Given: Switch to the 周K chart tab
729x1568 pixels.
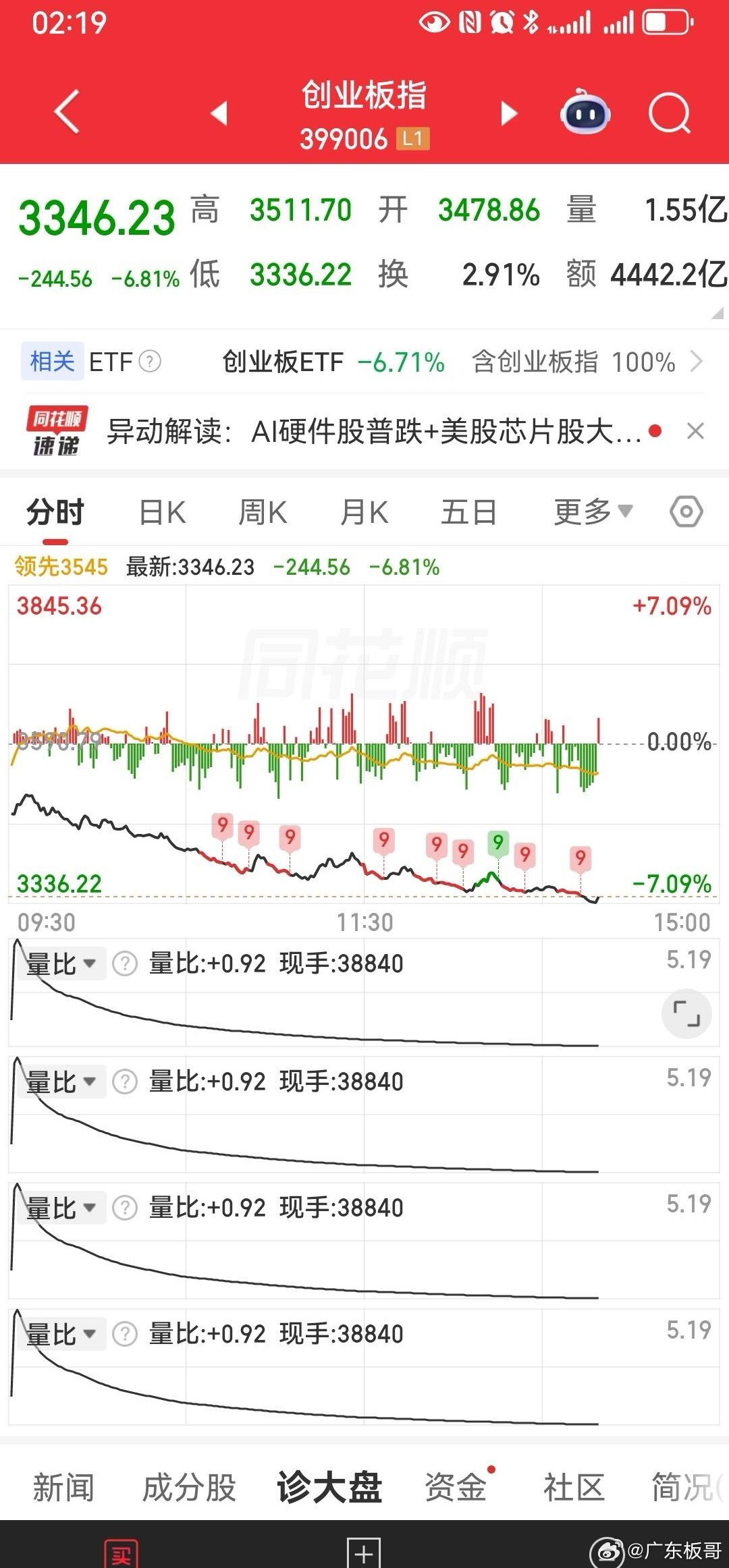Looking at the screenshot, I should [263, 513].
